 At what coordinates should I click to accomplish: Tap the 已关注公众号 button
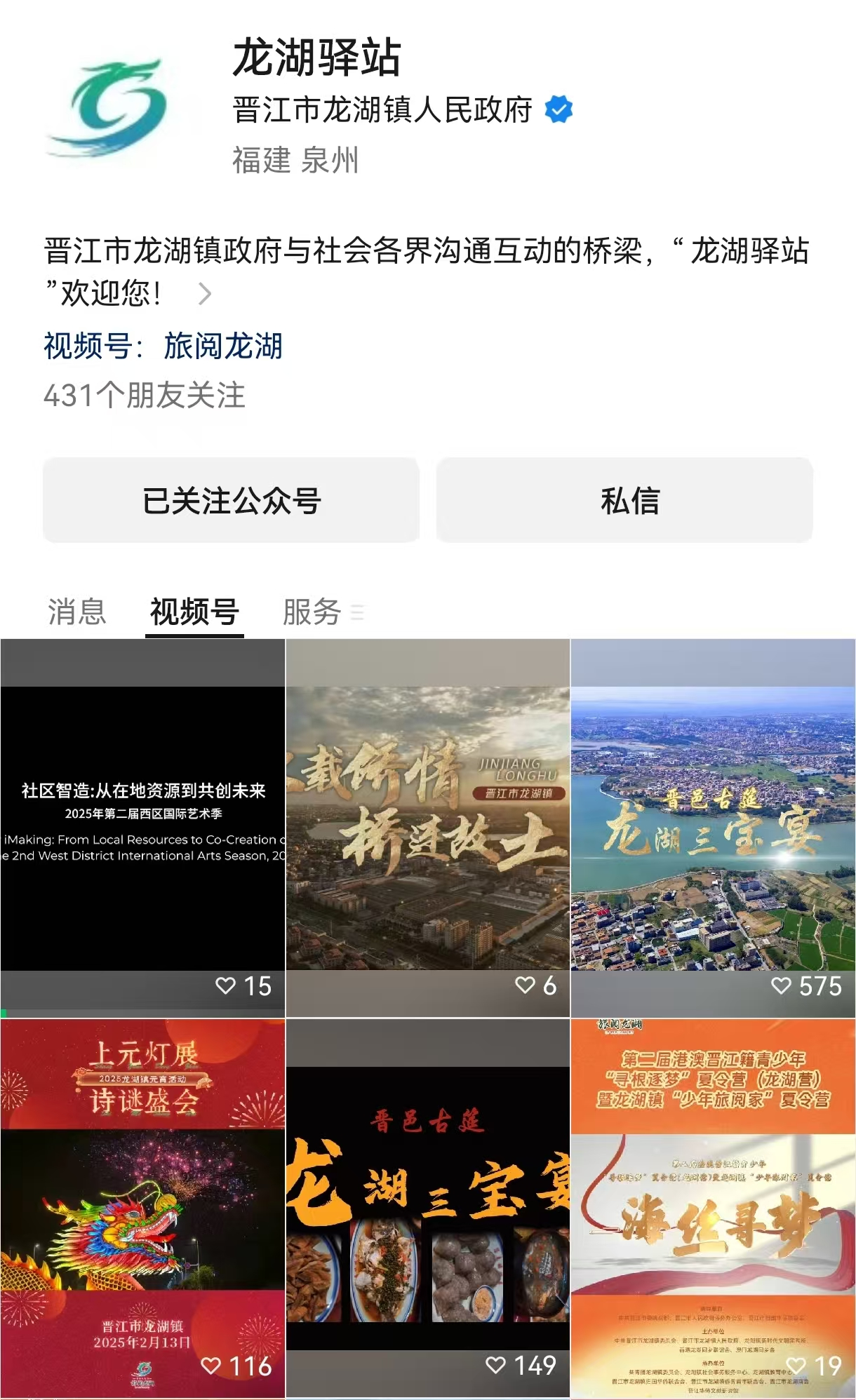[x=232, y=501]
